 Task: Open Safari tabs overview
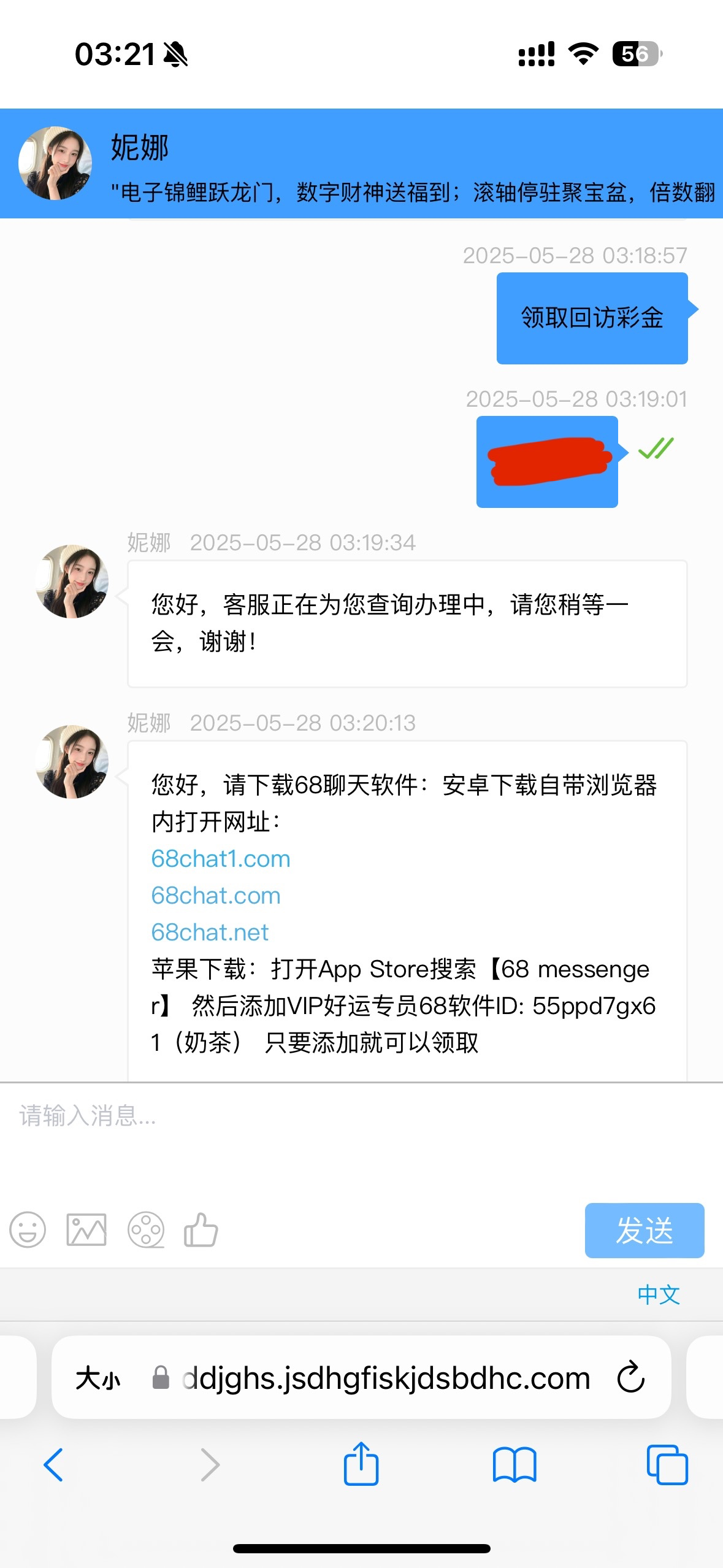point(667,1465)
